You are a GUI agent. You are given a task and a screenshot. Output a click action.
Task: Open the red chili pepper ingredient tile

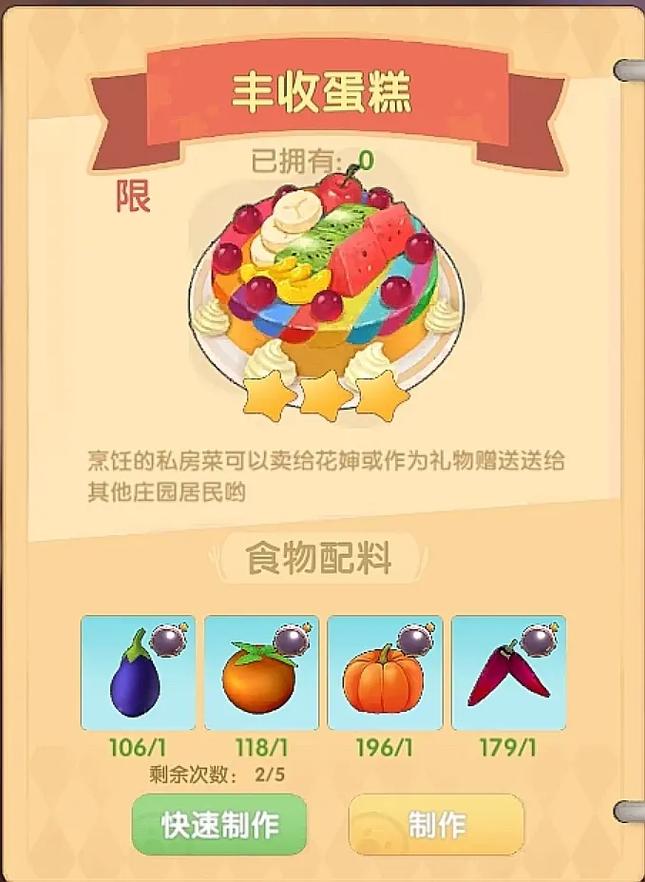click(x=508, y=673)
